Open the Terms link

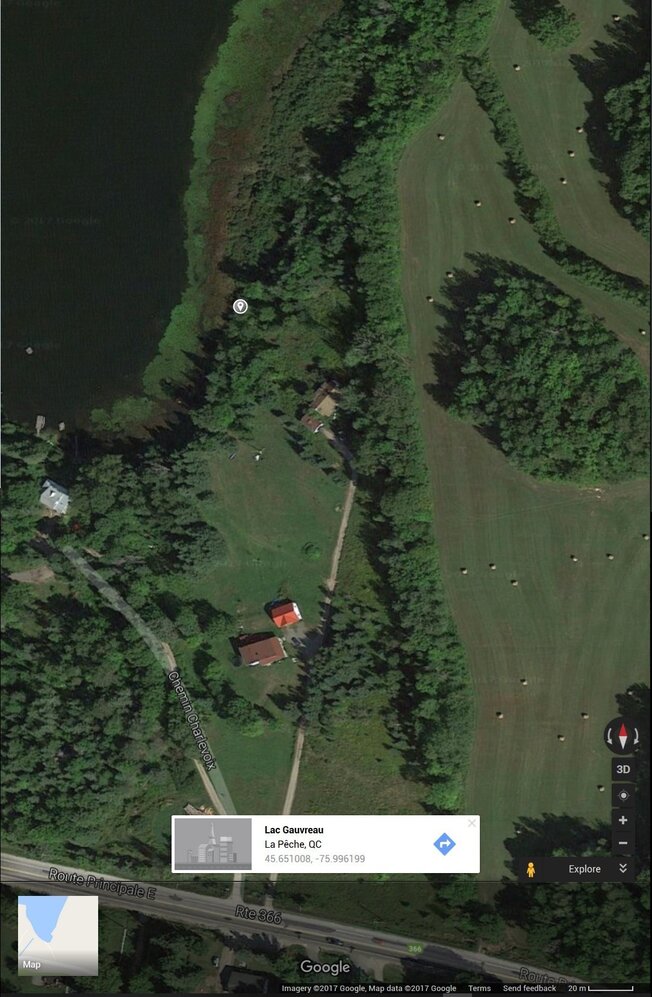480,989
